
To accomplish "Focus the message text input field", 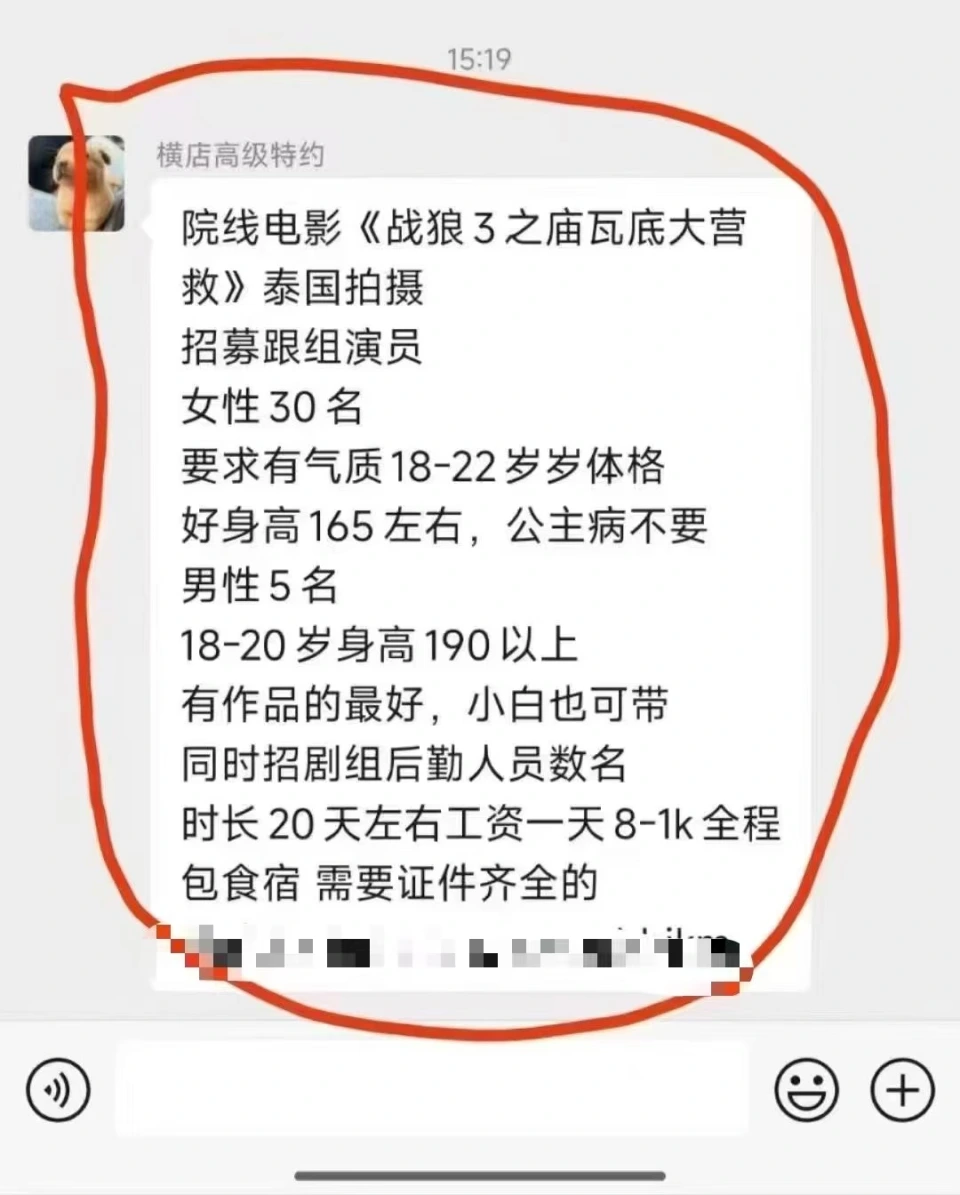I will point(432,1088).
